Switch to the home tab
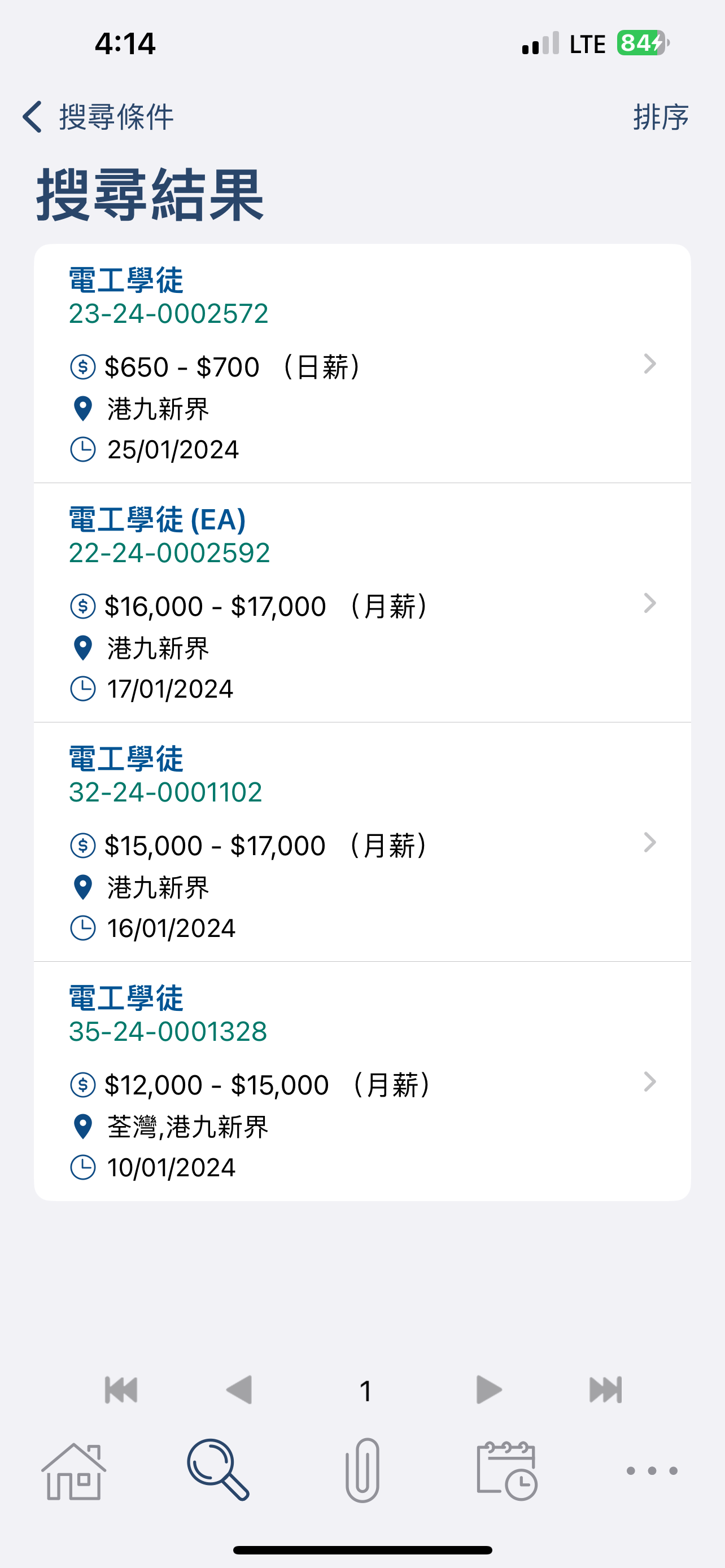 coord(73,1470)
